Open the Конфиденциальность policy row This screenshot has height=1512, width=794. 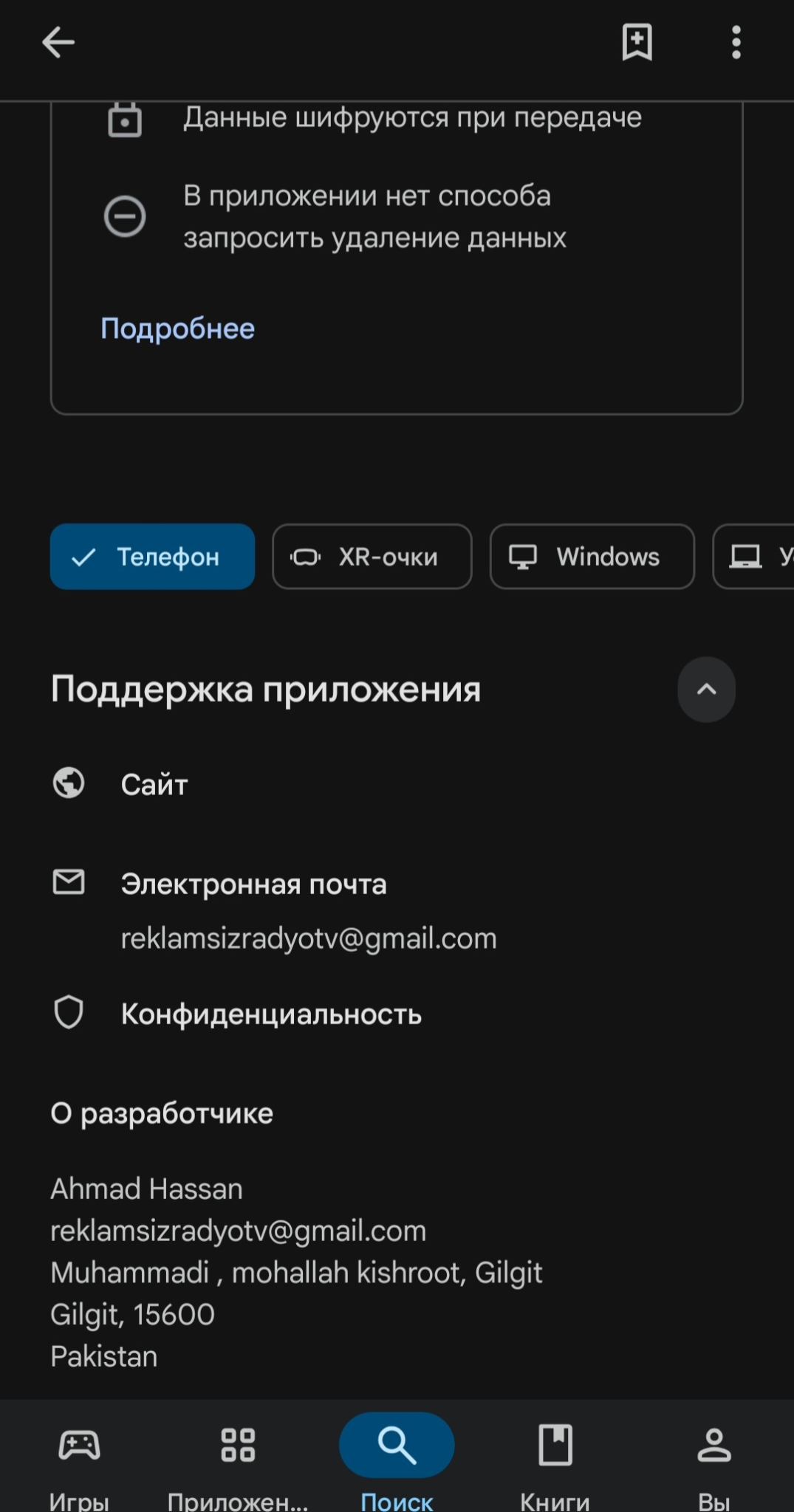397,1014
